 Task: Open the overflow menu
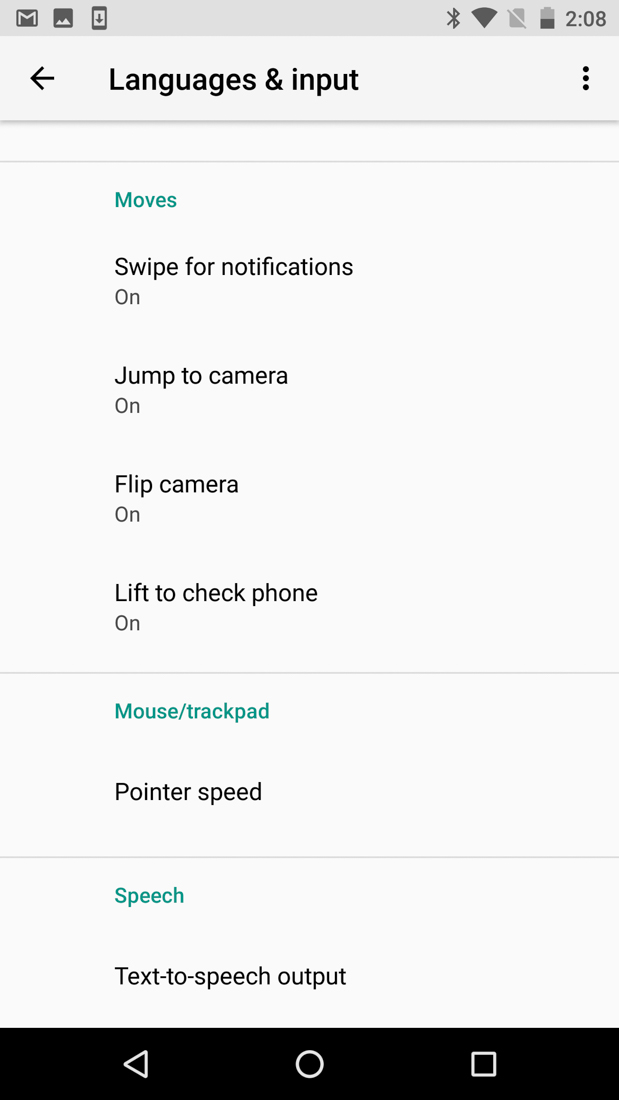585,78
